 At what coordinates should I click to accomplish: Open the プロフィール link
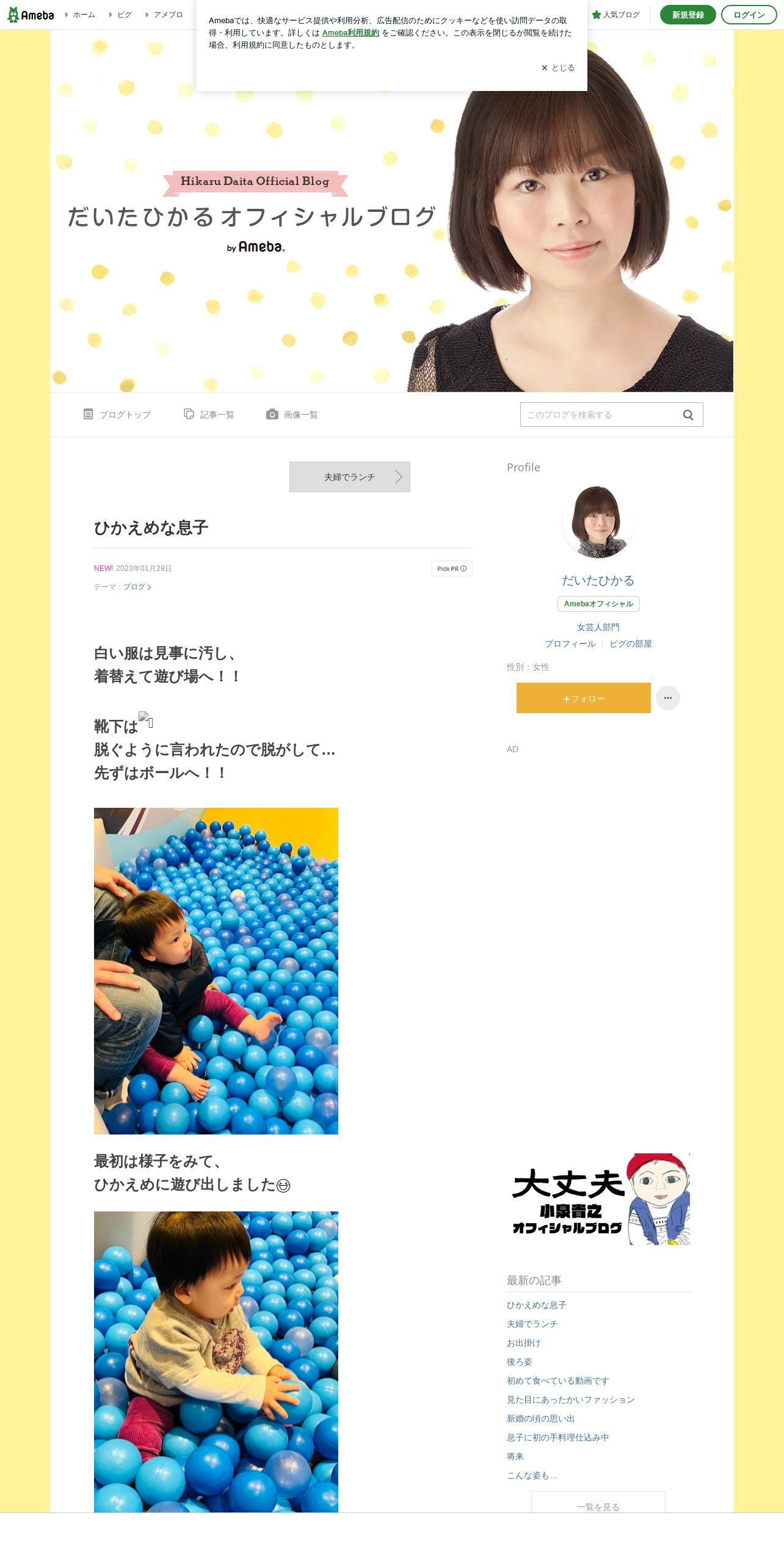(x=570, y=644)
